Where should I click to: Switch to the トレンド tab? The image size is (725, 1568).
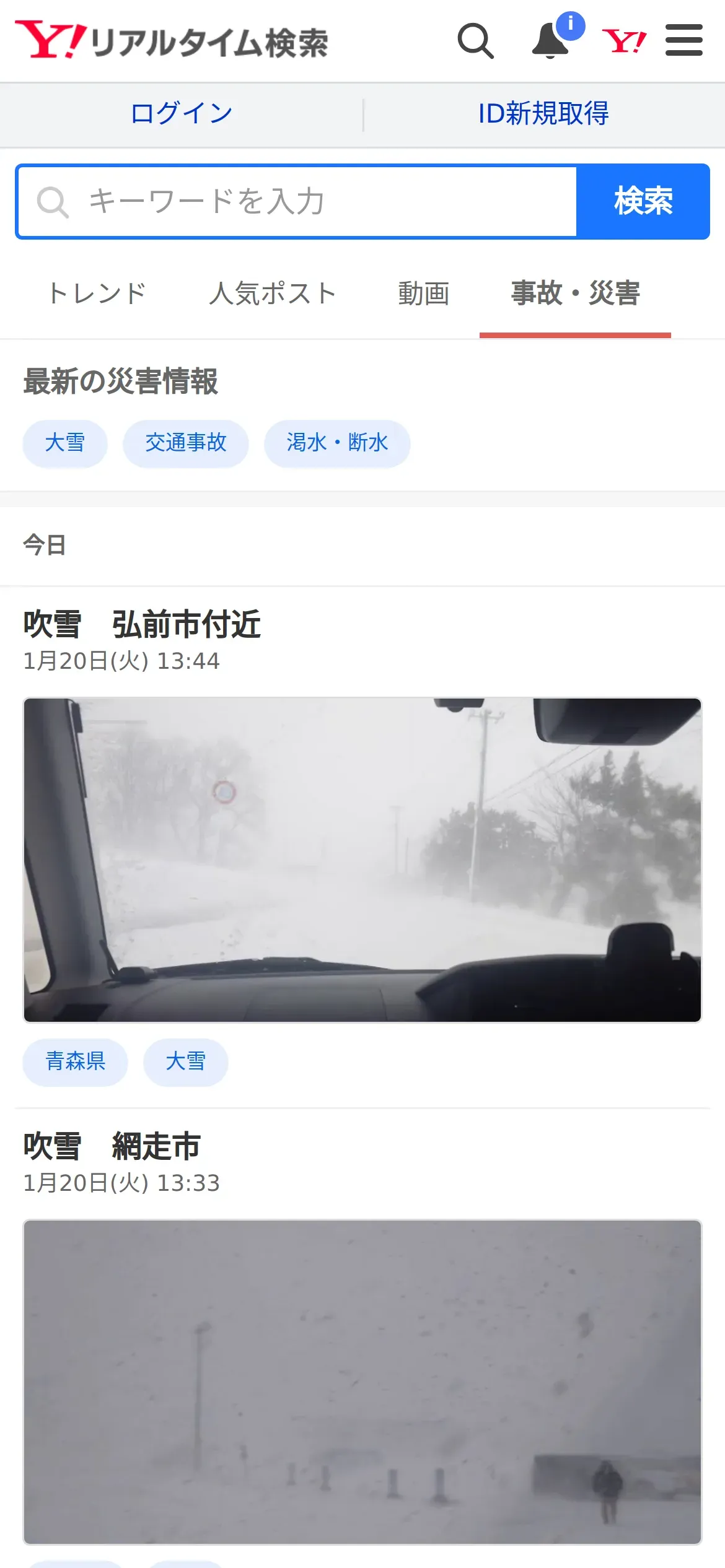point(97,294)
